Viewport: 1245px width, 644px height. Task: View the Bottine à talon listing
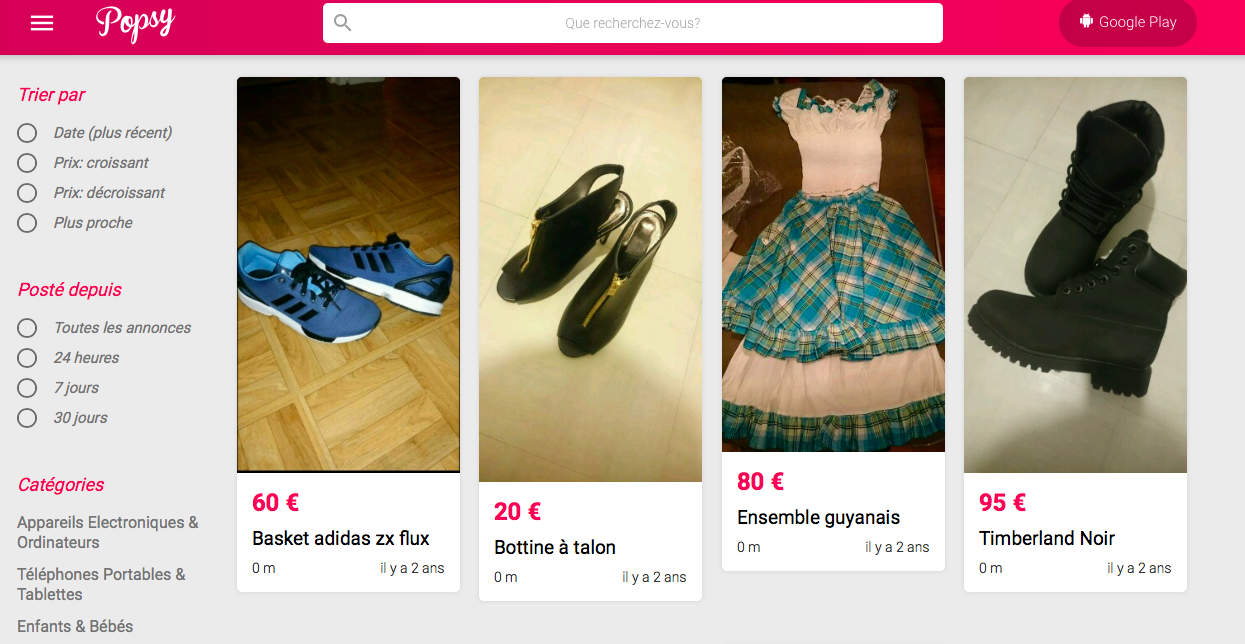tap(590, 339)
